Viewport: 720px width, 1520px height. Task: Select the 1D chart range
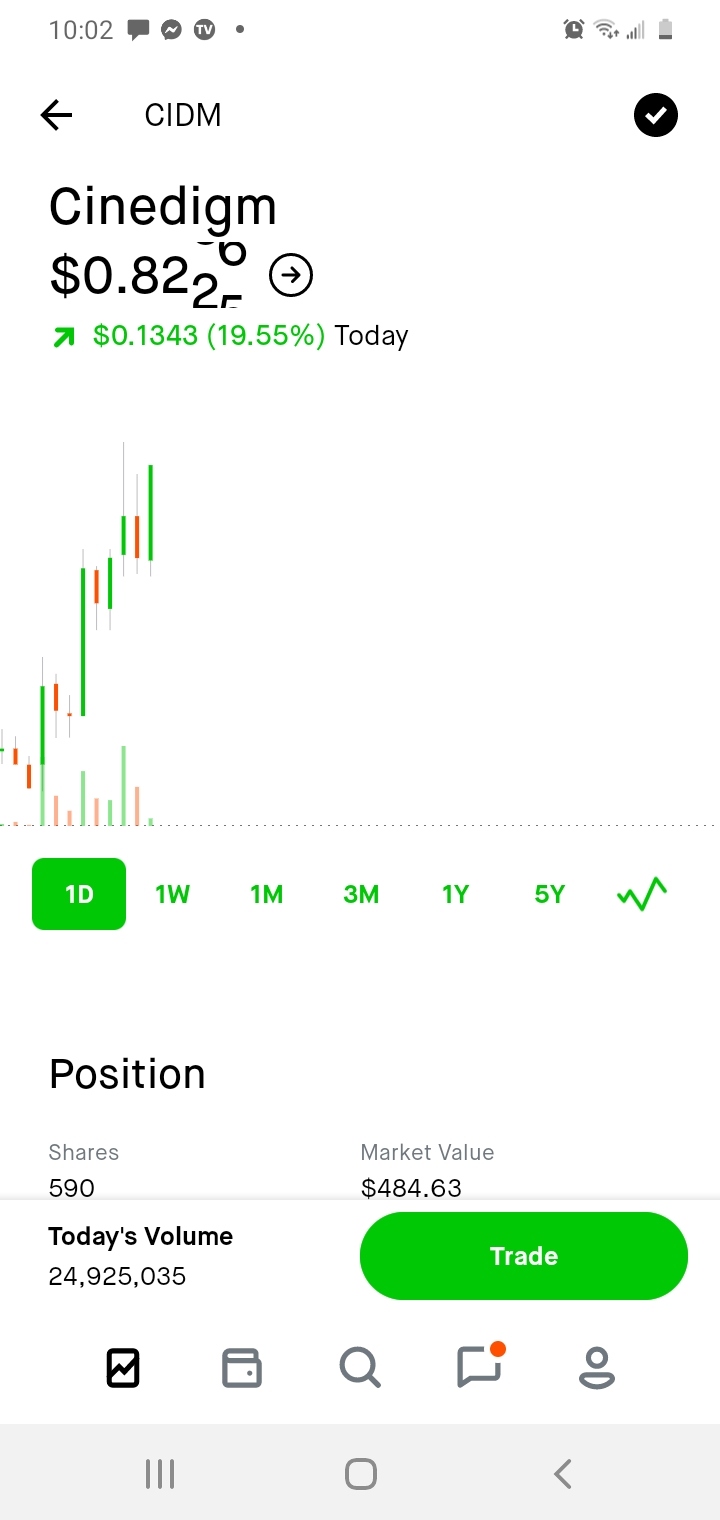pos(79,894)
